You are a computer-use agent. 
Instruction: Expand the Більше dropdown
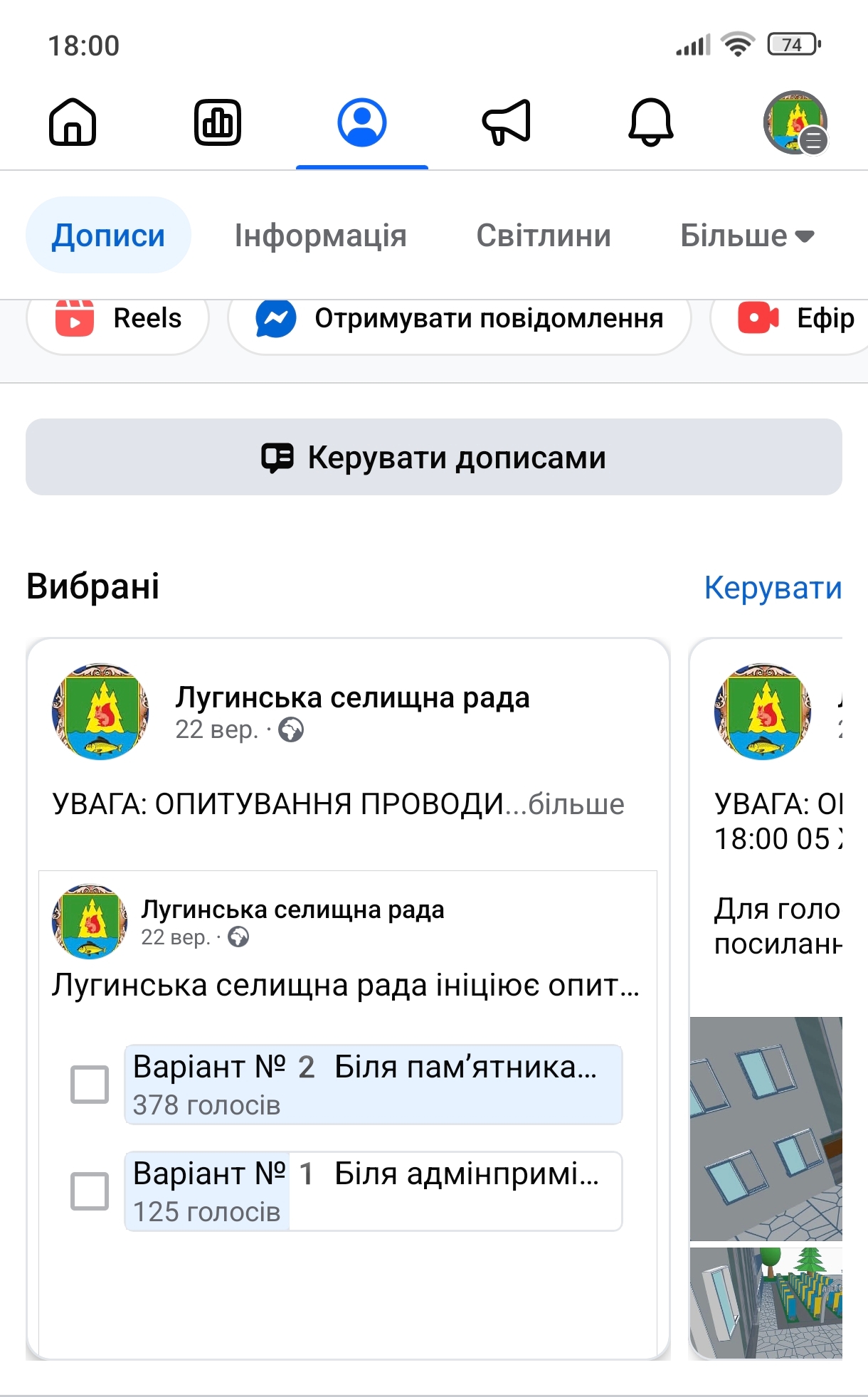coord(747,236)
